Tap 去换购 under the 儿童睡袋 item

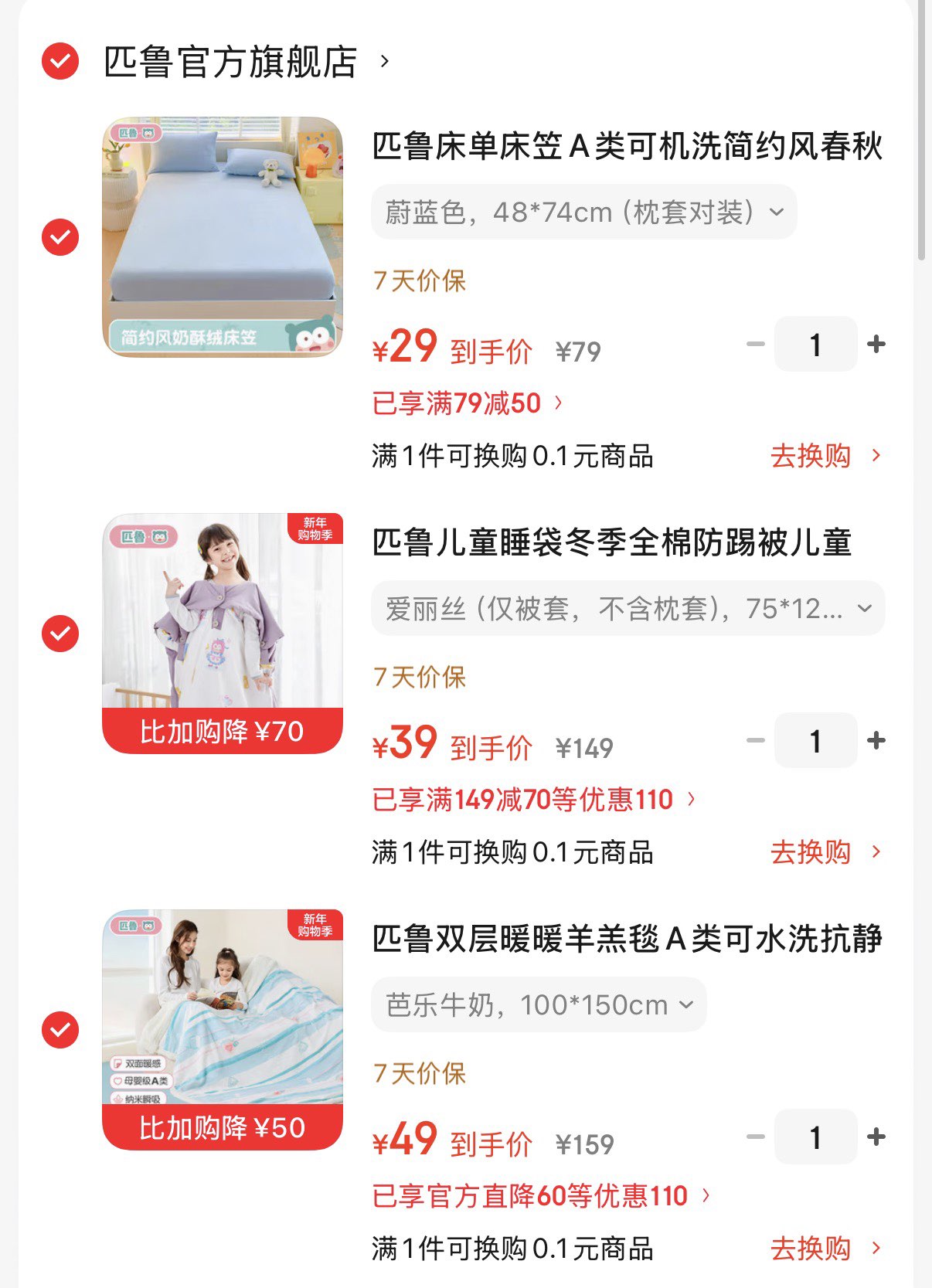pos(824,852)
